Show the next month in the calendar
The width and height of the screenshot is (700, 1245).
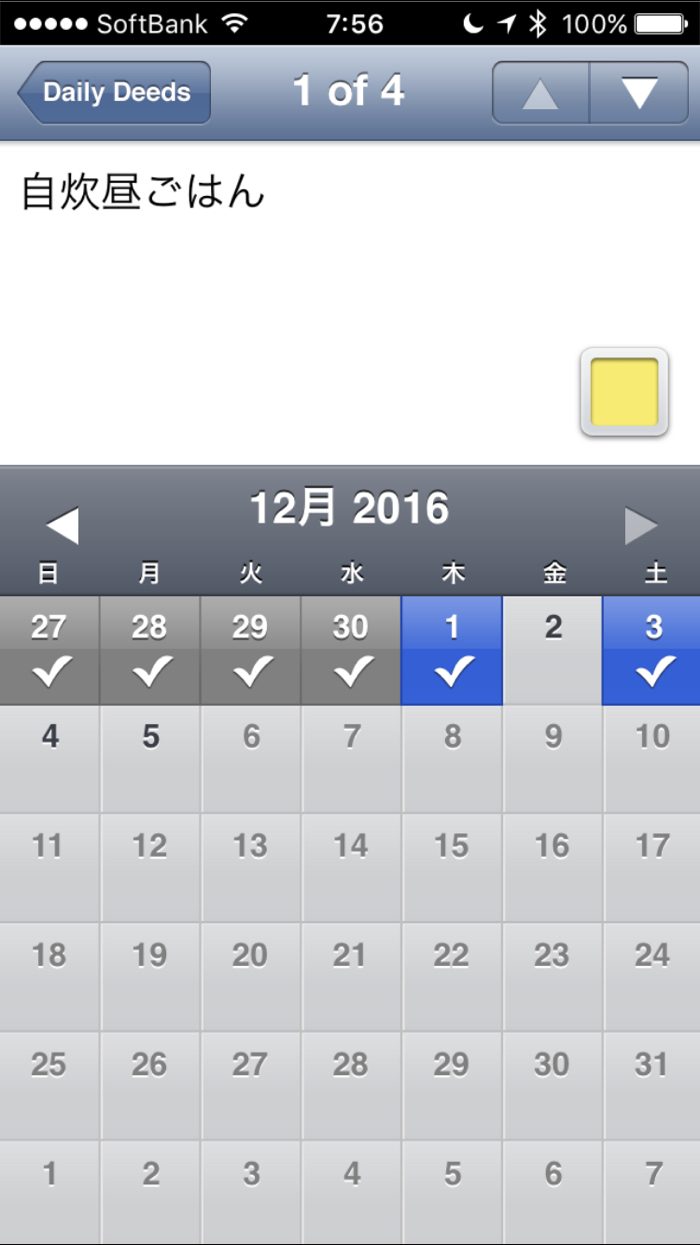point(641,525)
